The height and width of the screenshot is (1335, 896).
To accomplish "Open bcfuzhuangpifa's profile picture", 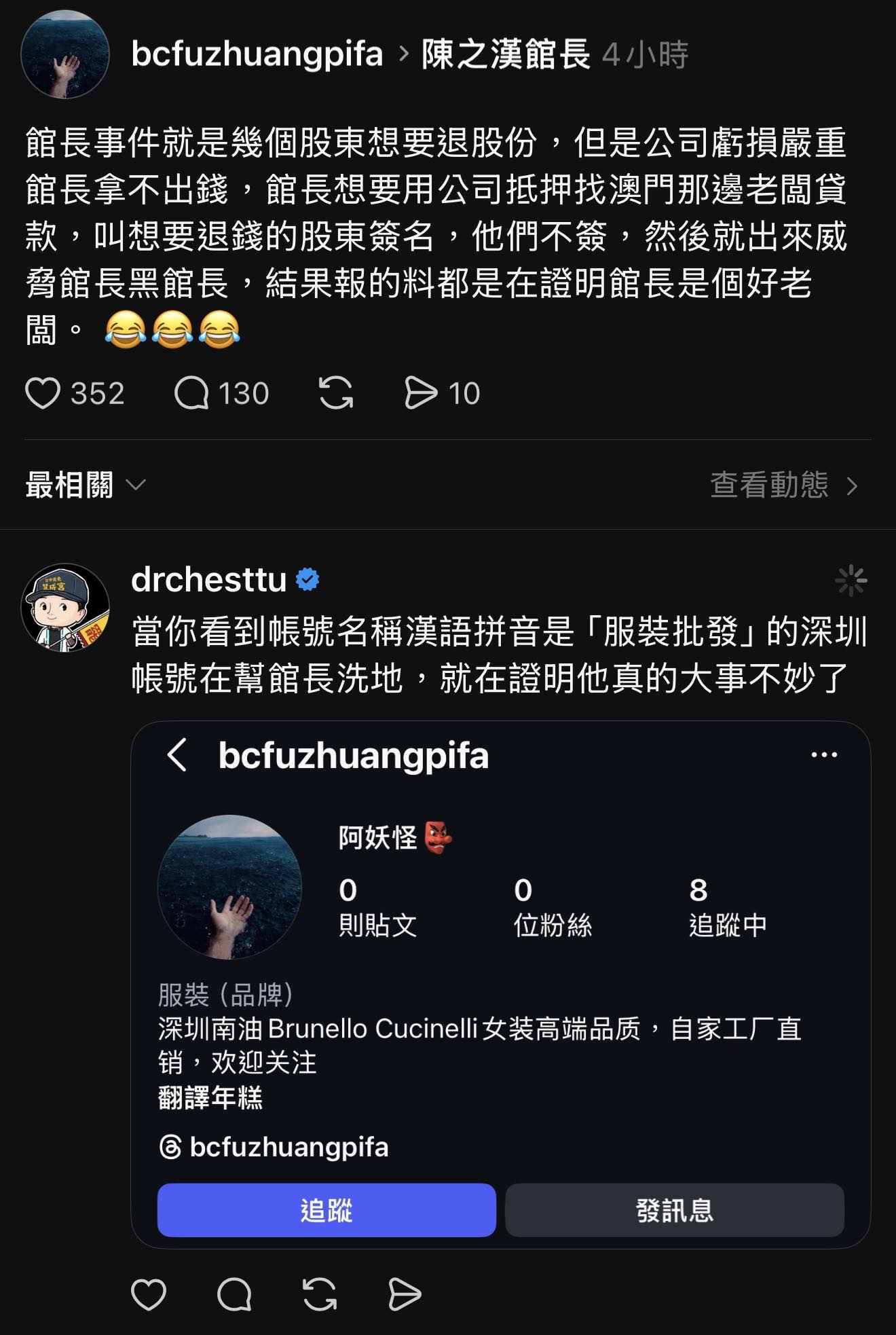I will point(65,54).
